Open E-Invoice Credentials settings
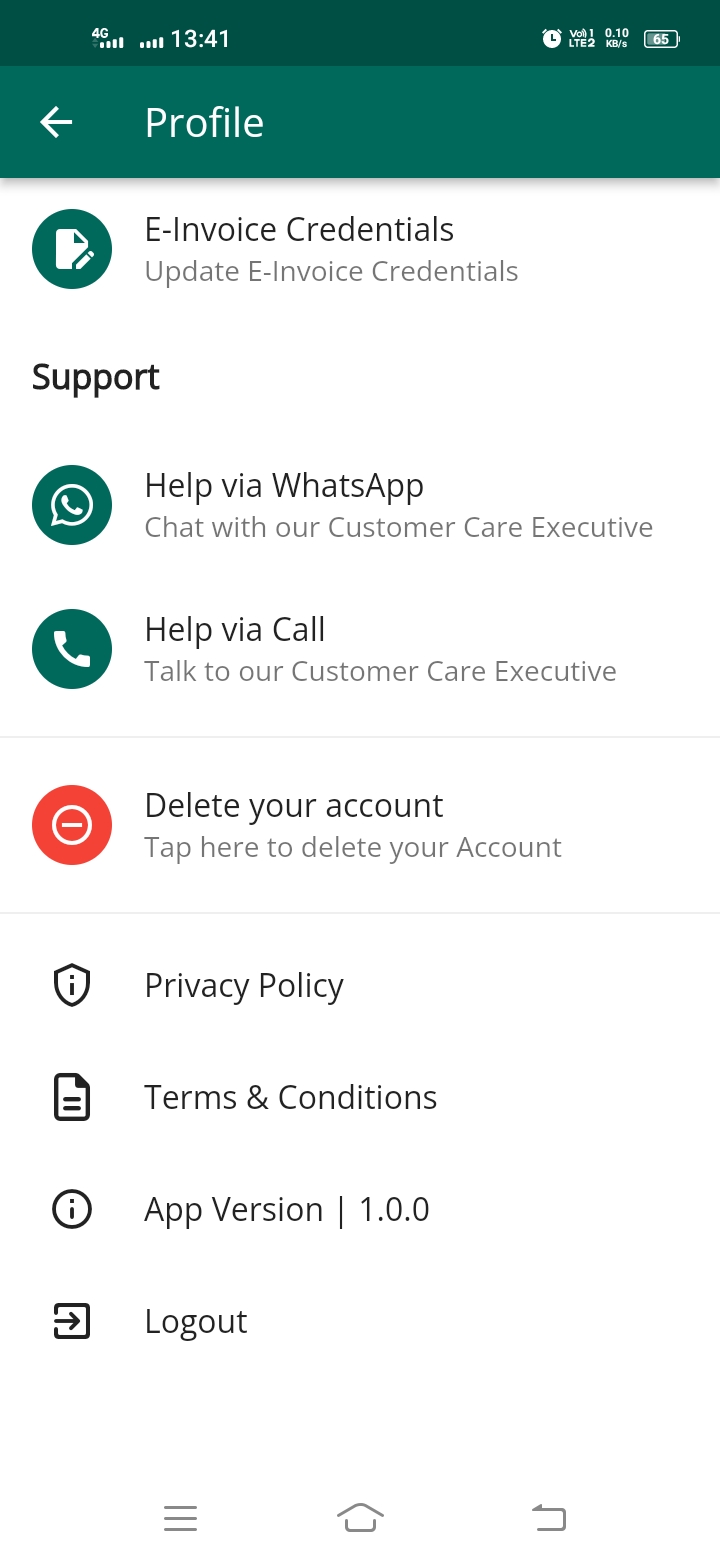 tap(360, 249)
